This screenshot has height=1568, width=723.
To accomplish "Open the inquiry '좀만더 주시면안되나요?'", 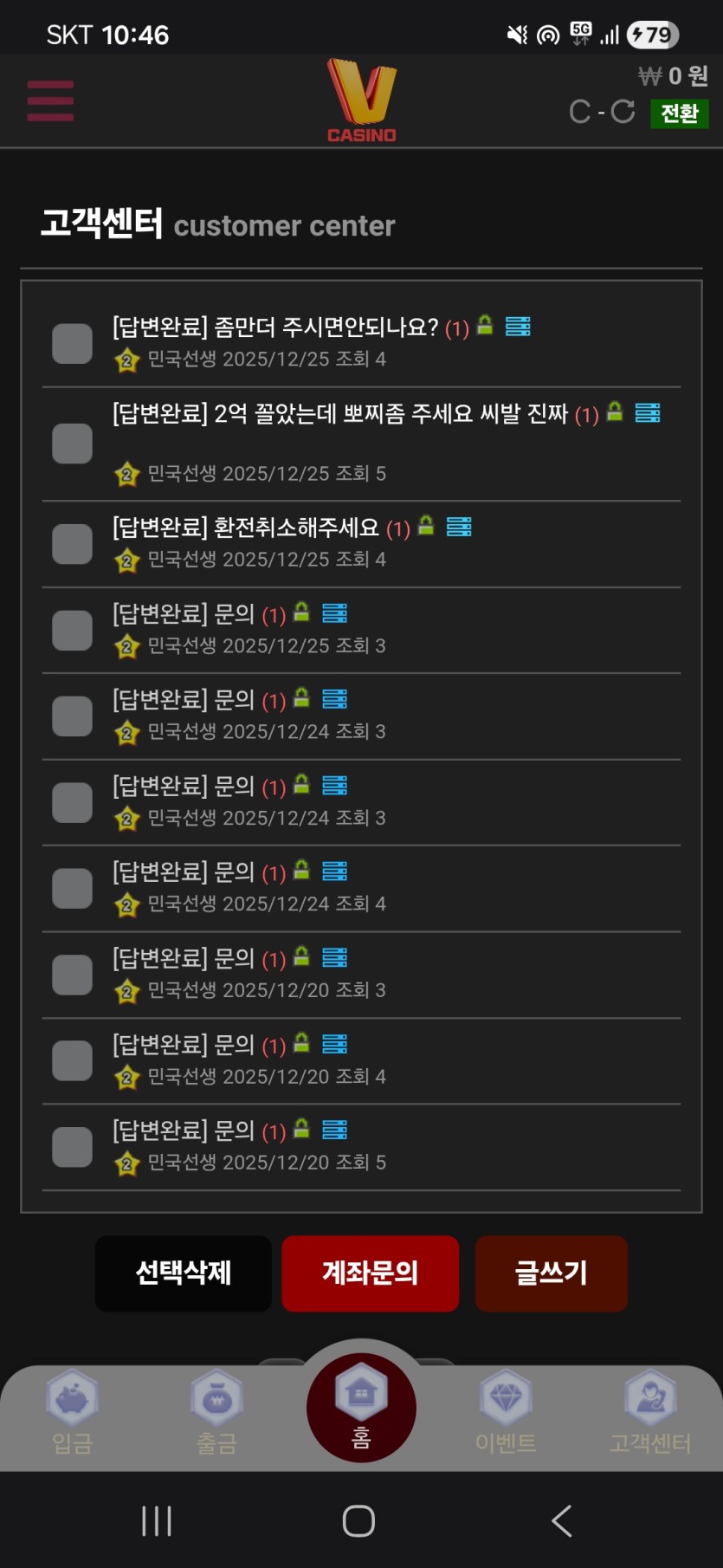I will click(x=275, y=327).
